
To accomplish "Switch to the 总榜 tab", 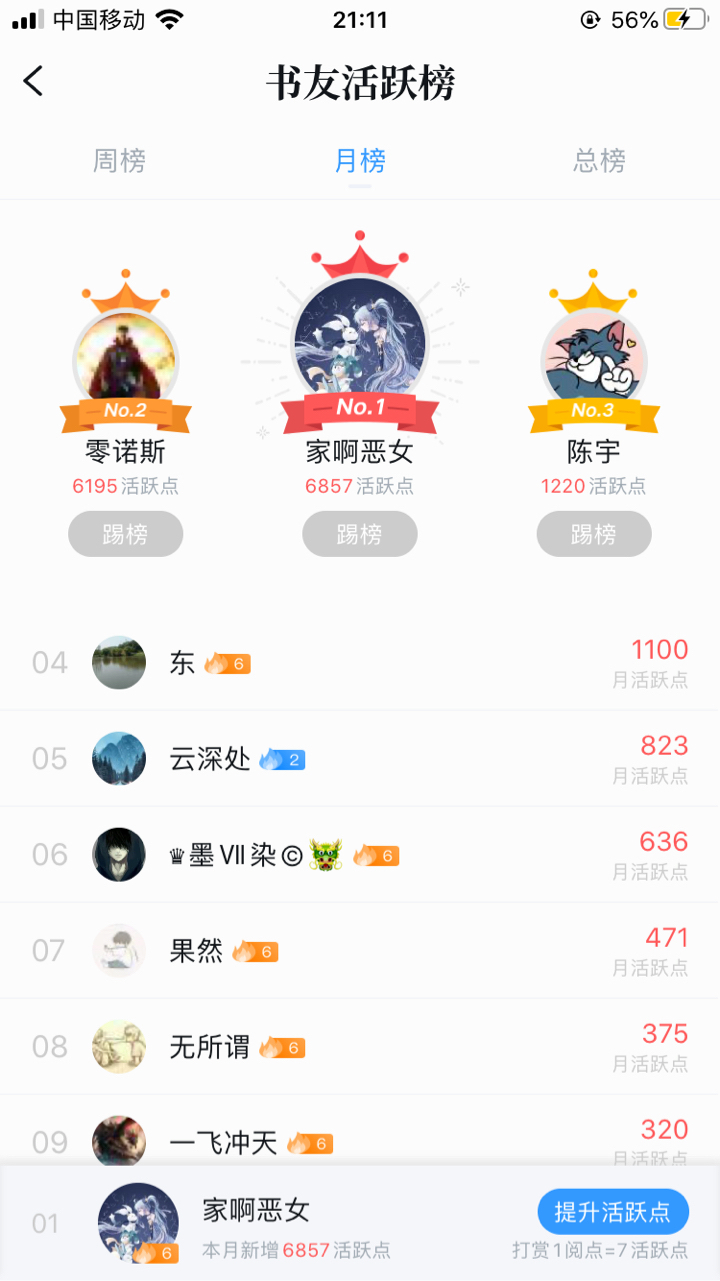I will point(599,160).
